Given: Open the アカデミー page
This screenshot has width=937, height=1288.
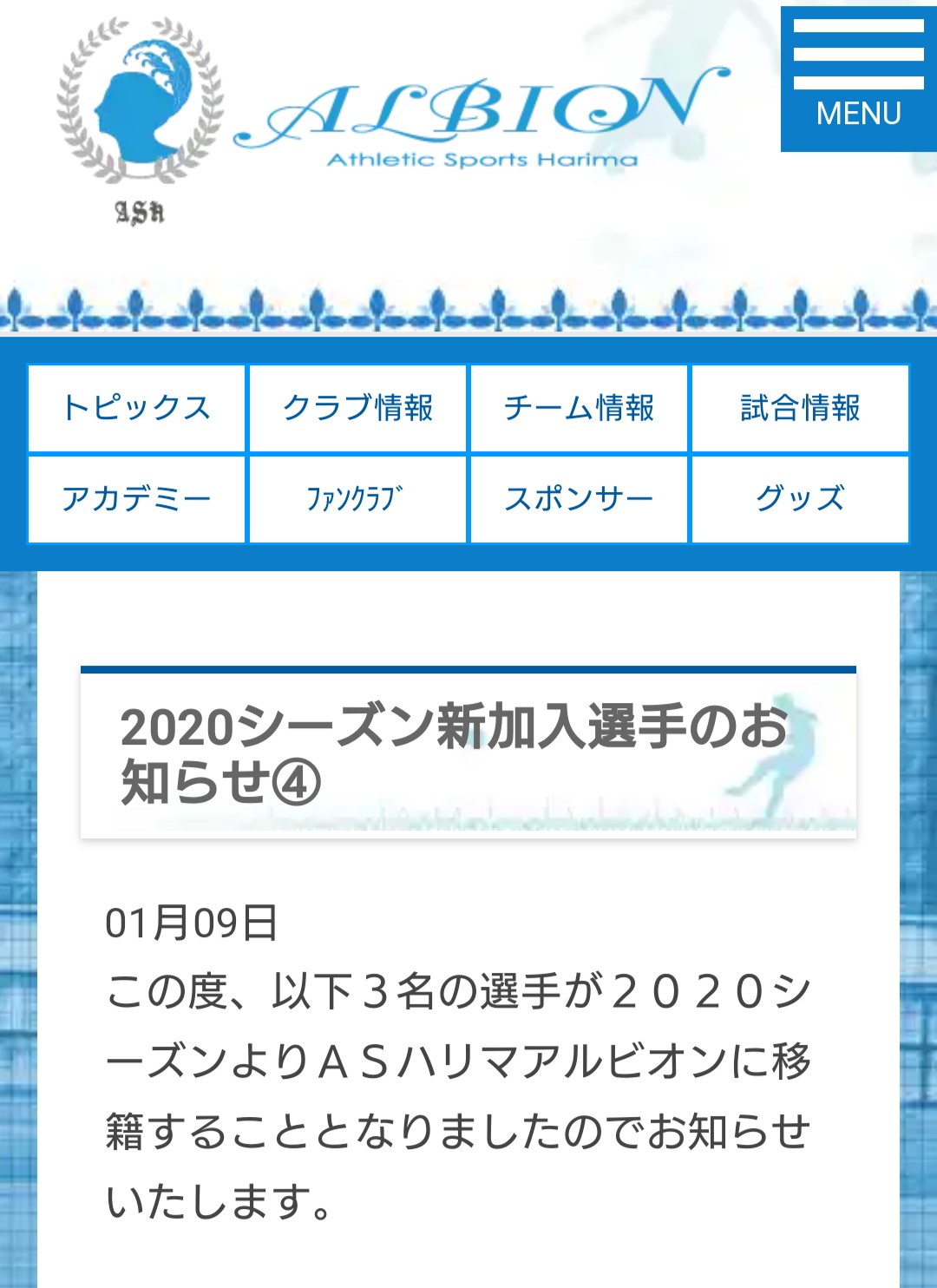Looking at the screenshot, I should point(137,499).
